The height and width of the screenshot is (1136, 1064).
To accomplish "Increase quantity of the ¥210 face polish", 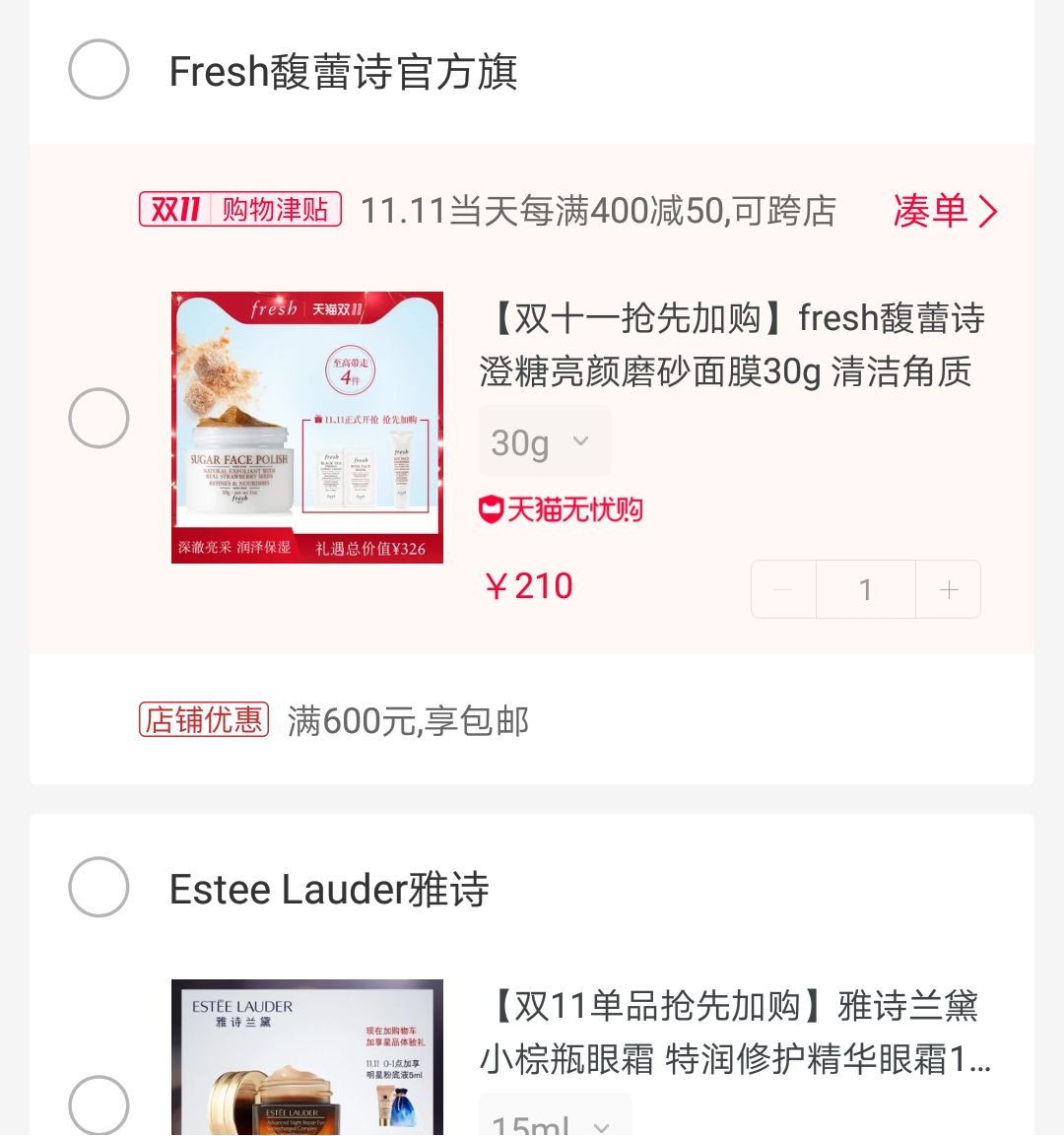I will (949, 589).
